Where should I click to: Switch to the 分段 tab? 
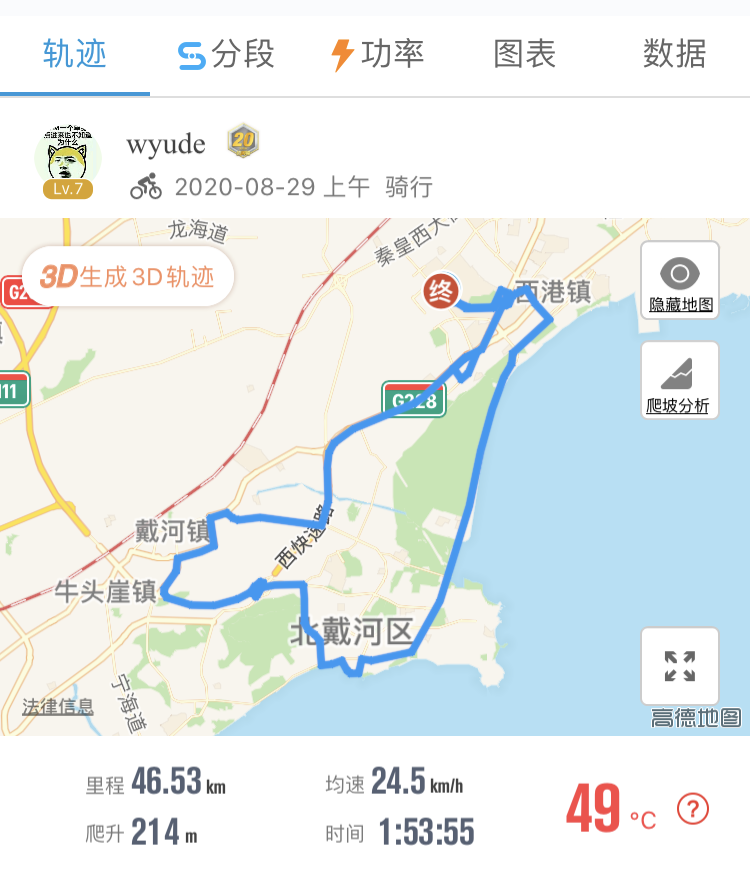click(226, 54)
